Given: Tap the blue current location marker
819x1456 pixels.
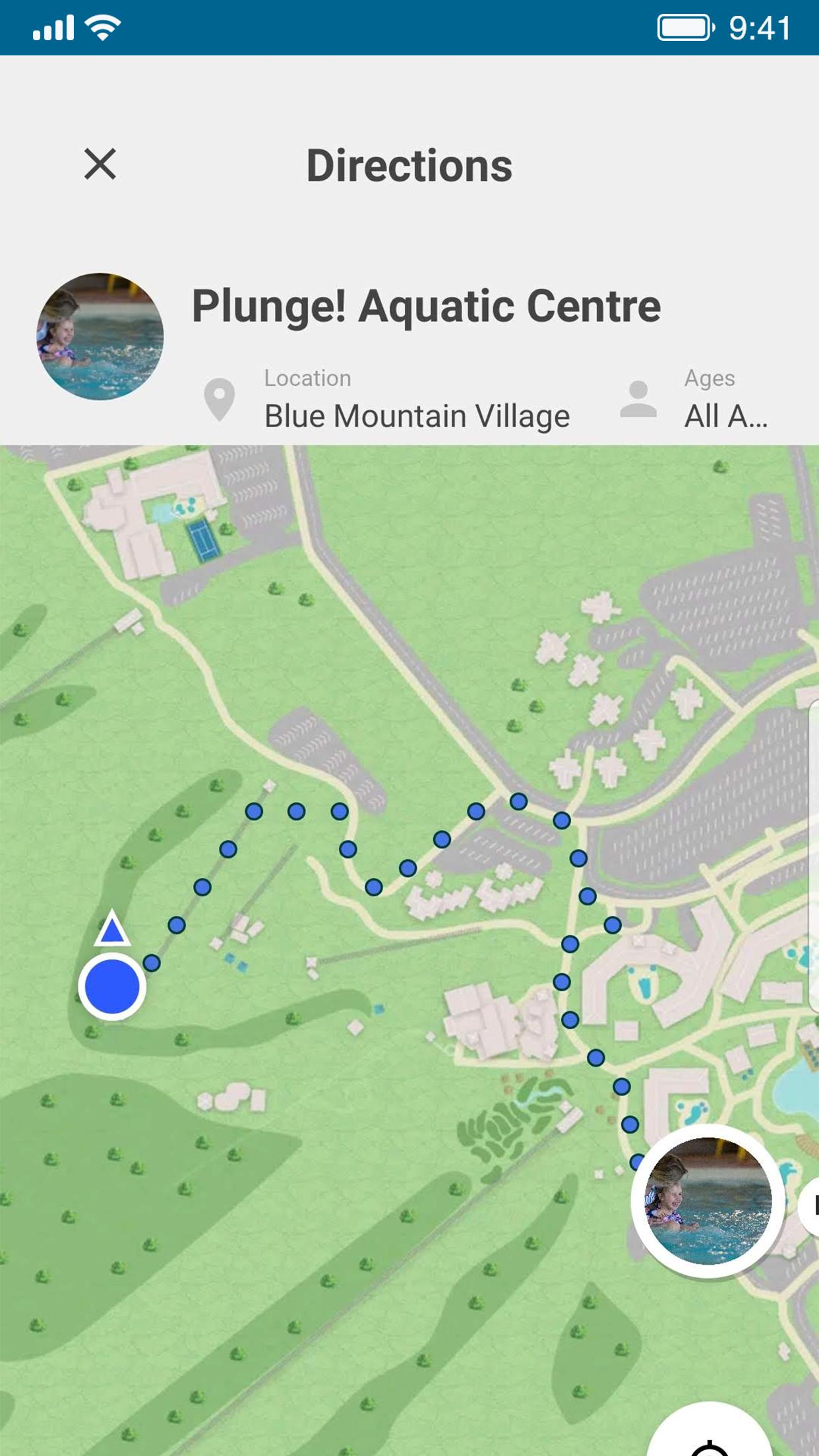Looking at the screenshot, I should [x=112, y=986].
